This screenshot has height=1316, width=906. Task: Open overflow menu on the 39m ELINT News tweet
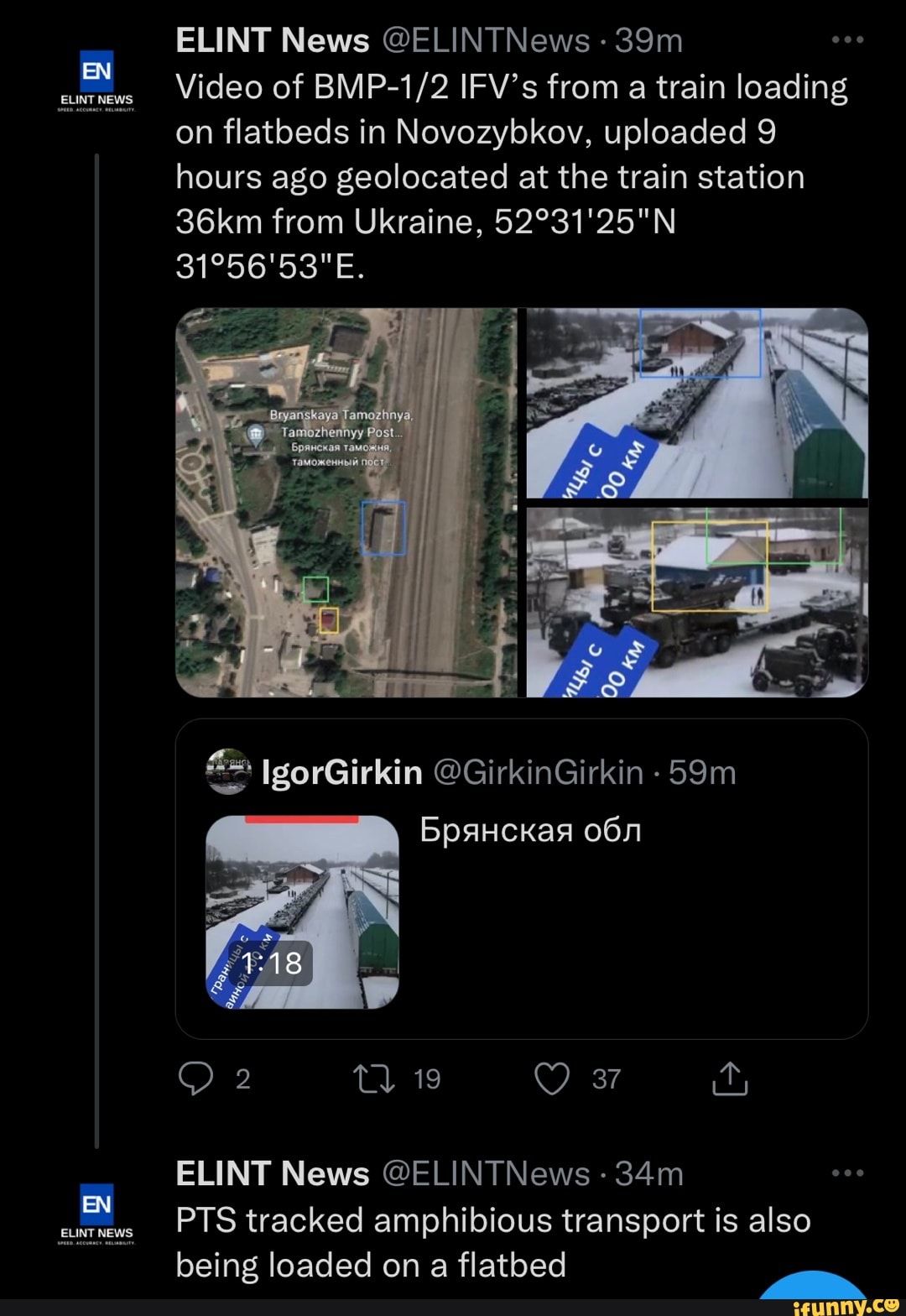pos(847,40)
